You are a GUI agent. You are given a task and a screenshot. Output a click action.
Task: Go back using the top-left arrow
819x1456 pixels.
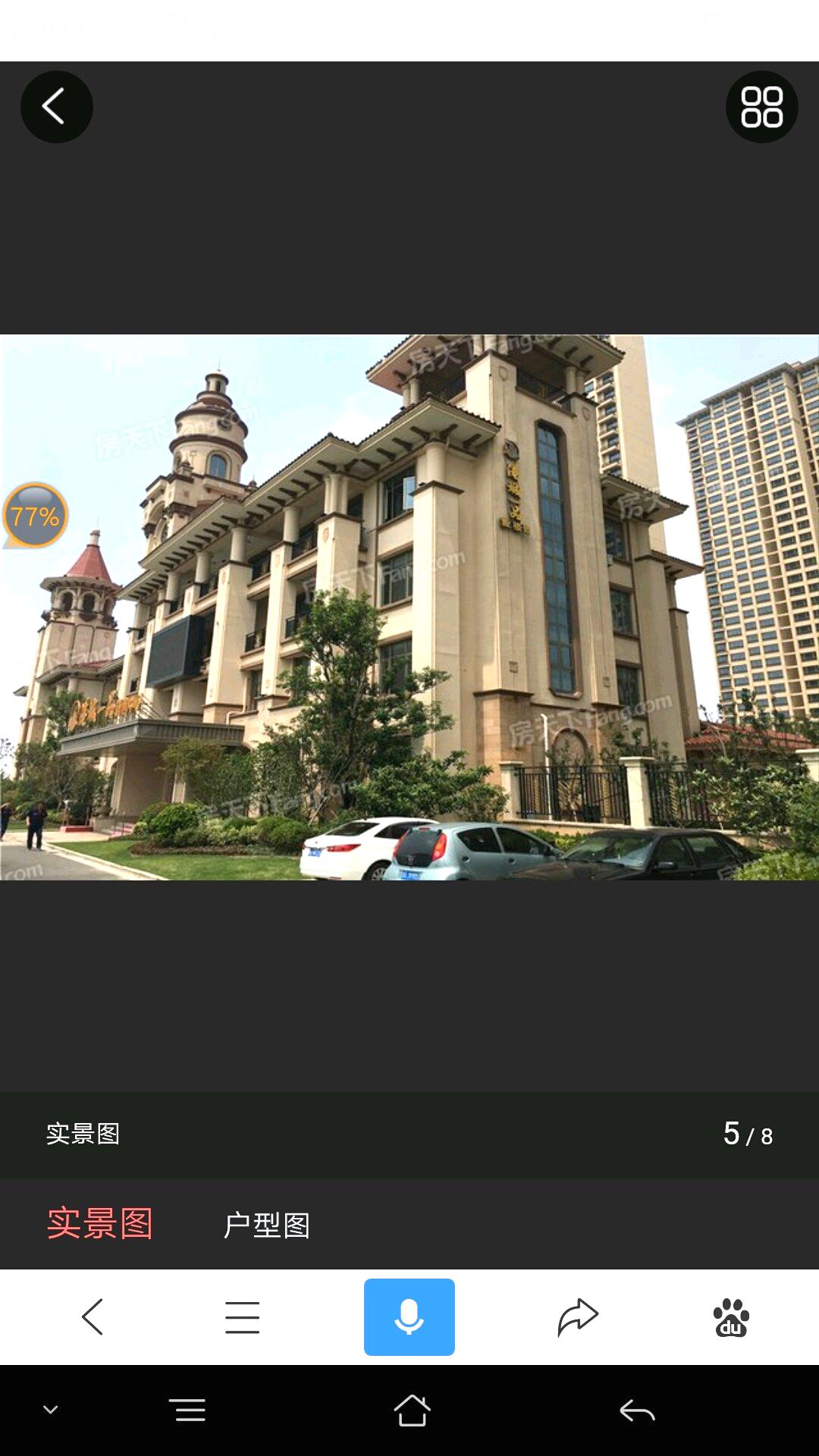[56, 107]
